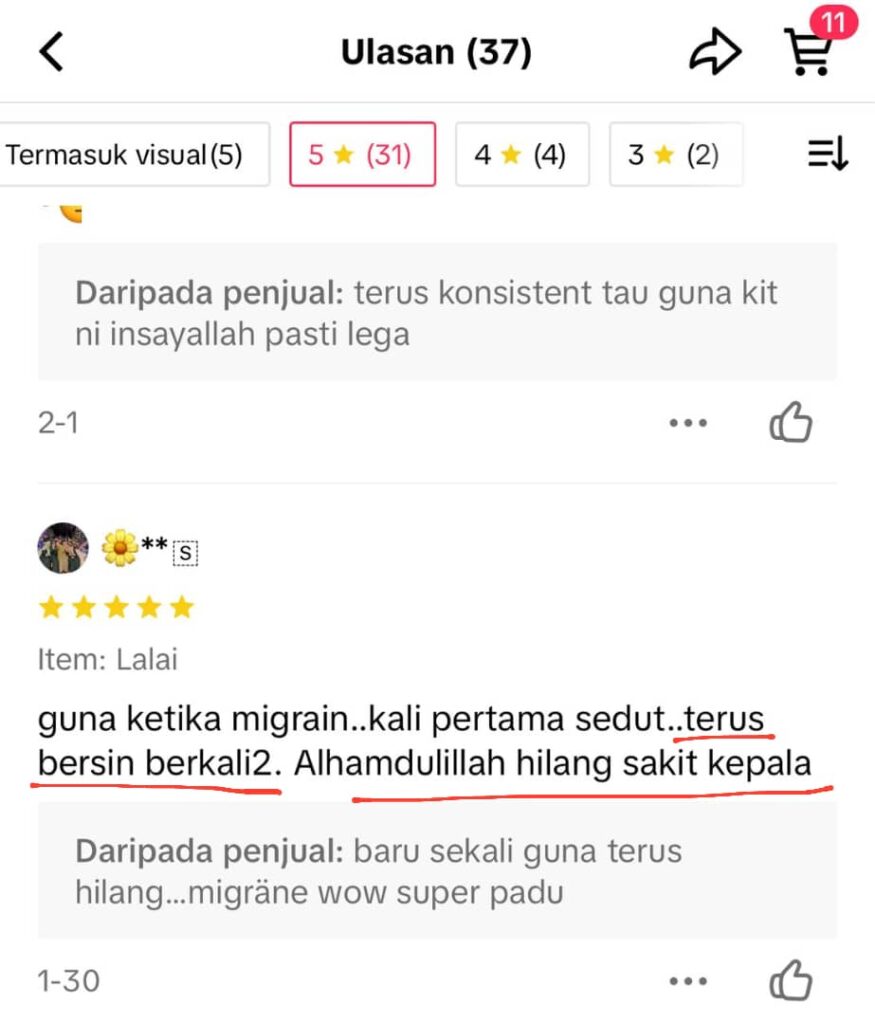875x1024 pixels.
Task: Open the review sort options
Action: click(827, 154)
